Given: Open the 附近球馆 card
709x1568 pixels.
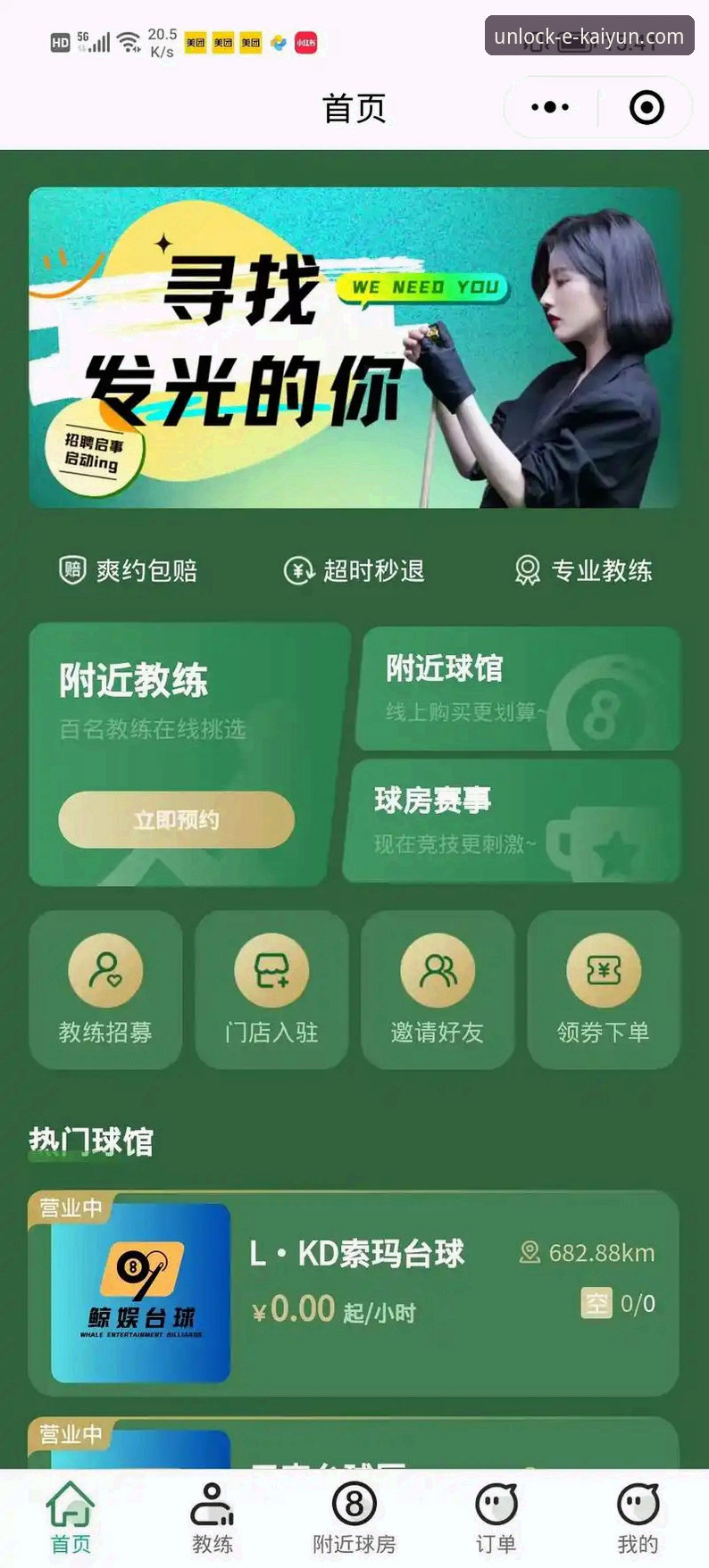Looking at the screenshot, I should click(518, 688).
